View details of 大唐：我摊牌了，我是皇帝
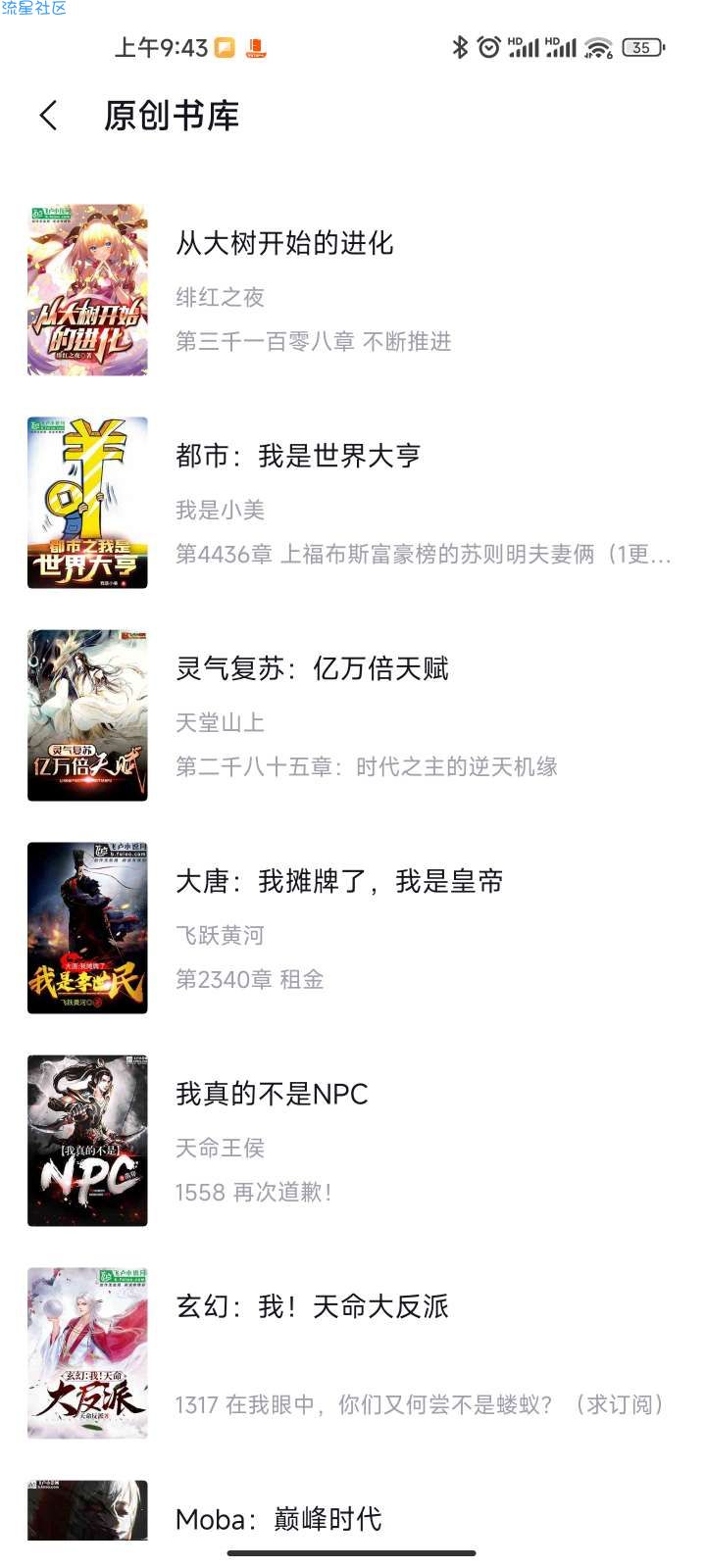The height and width of the screenshot is (1568, 706). pos(339,881)
